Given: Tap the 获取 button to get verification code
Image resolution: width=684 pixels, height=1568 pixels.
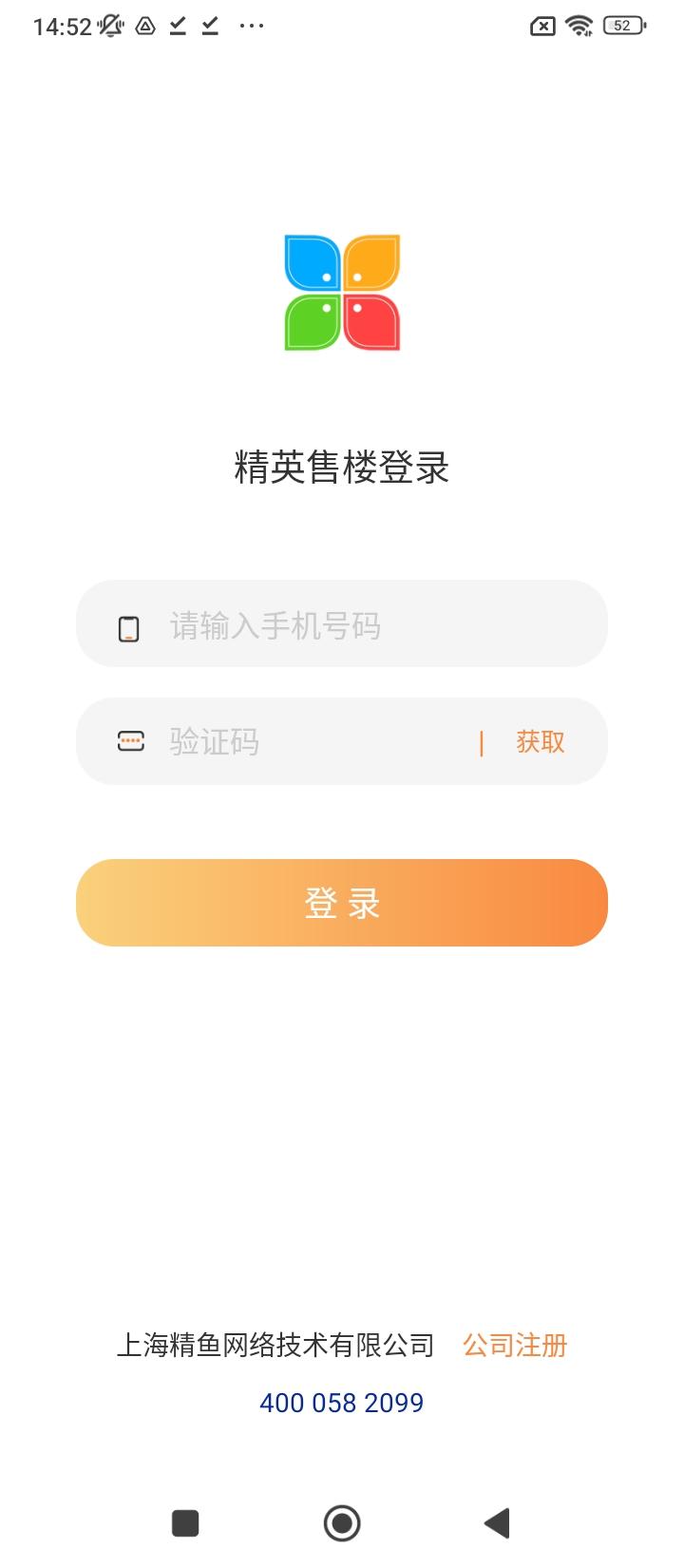Looking at the screenshot, I should coord(539,741).
